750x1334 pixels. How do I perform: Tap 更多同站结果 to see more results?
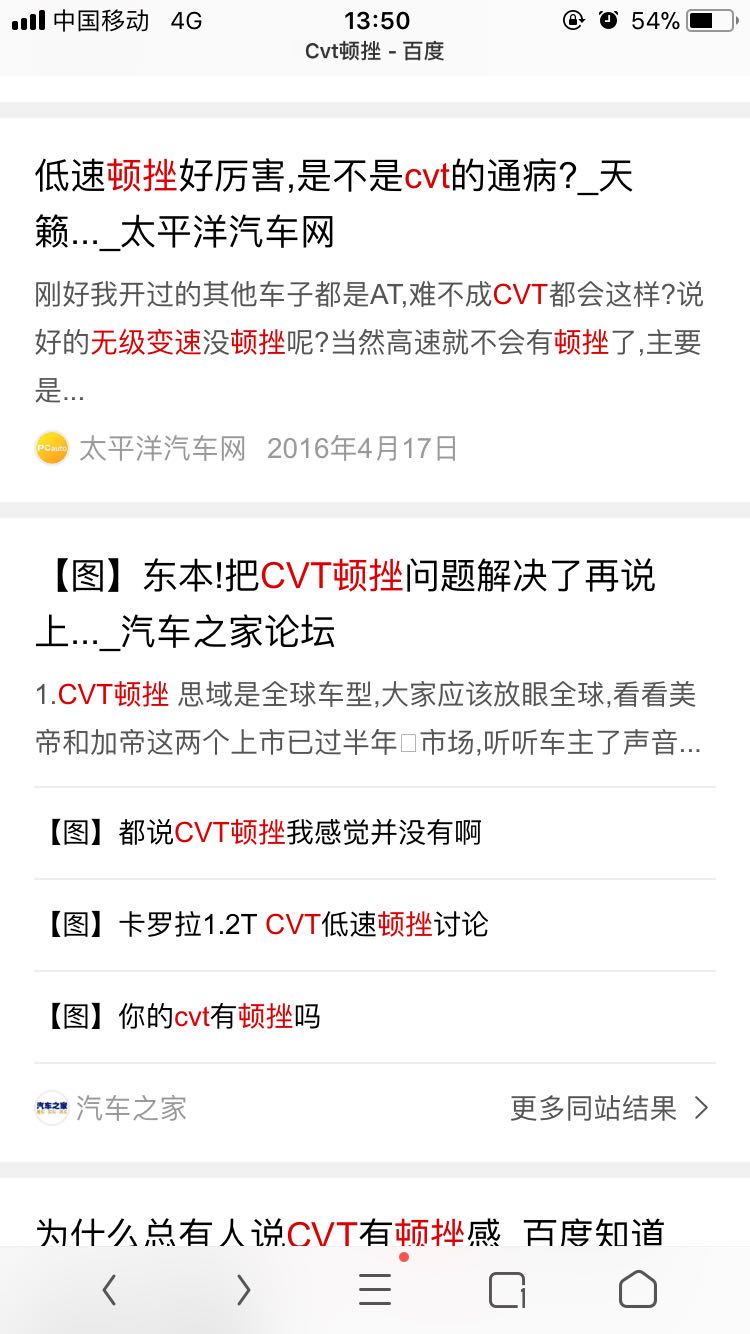(610, 1108)
